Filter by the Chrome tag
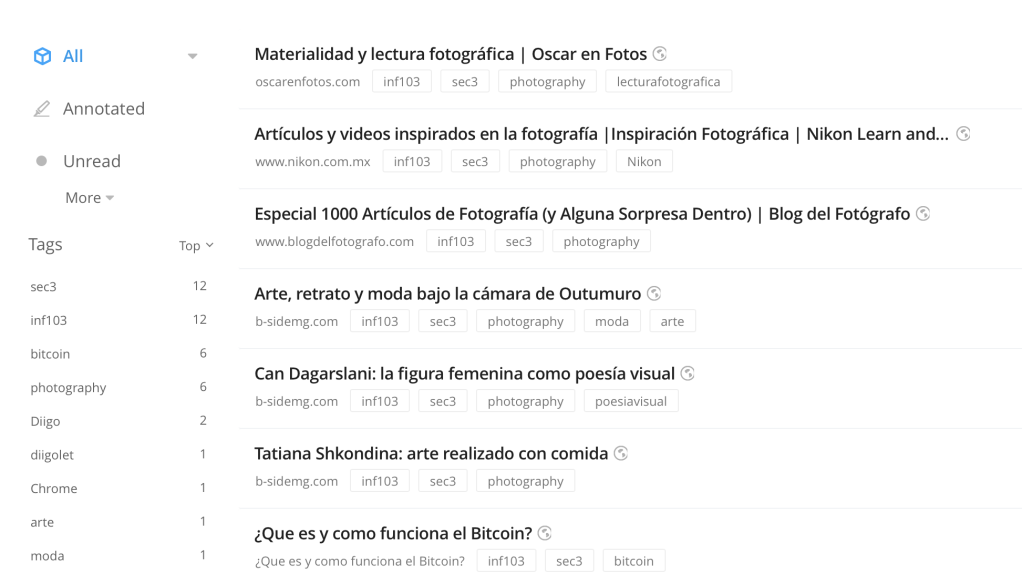 coord(54,488)
